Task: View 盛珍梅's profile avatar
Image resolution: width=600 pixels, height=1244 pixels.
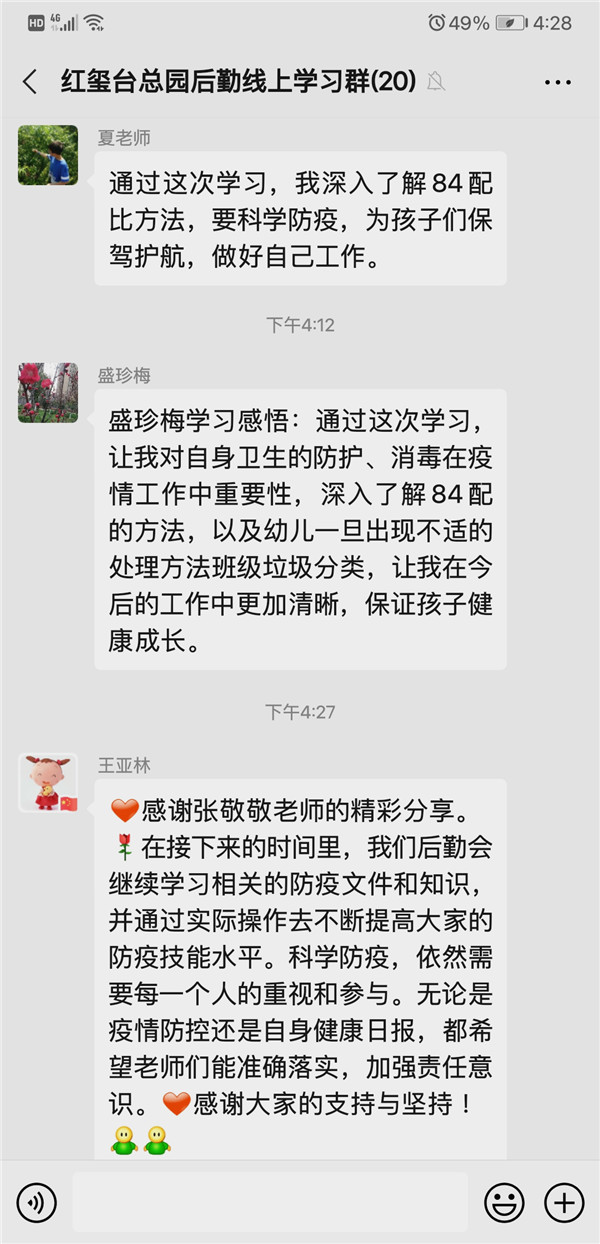Action: 48,393
